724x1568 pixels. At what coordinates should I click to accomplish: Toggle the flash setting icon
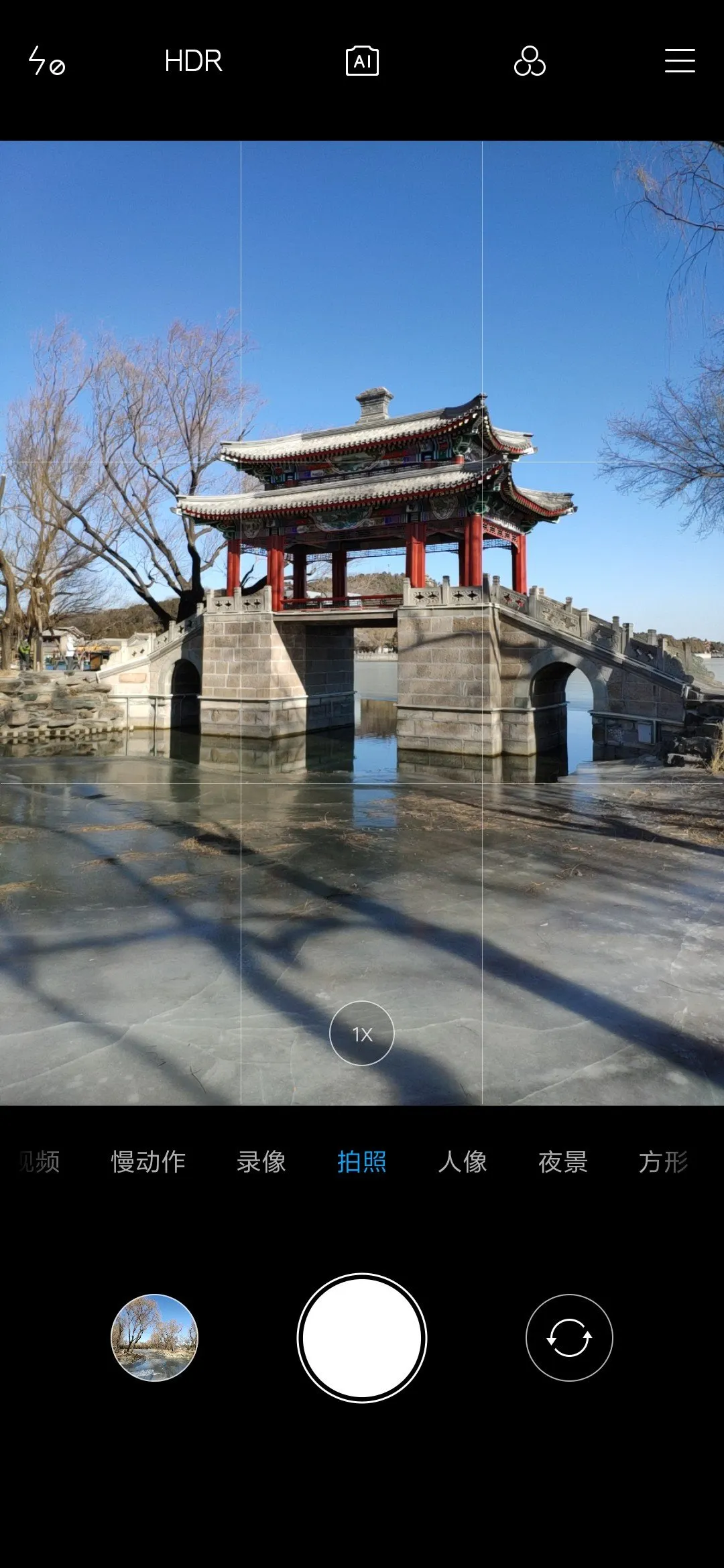coord(46,61)
